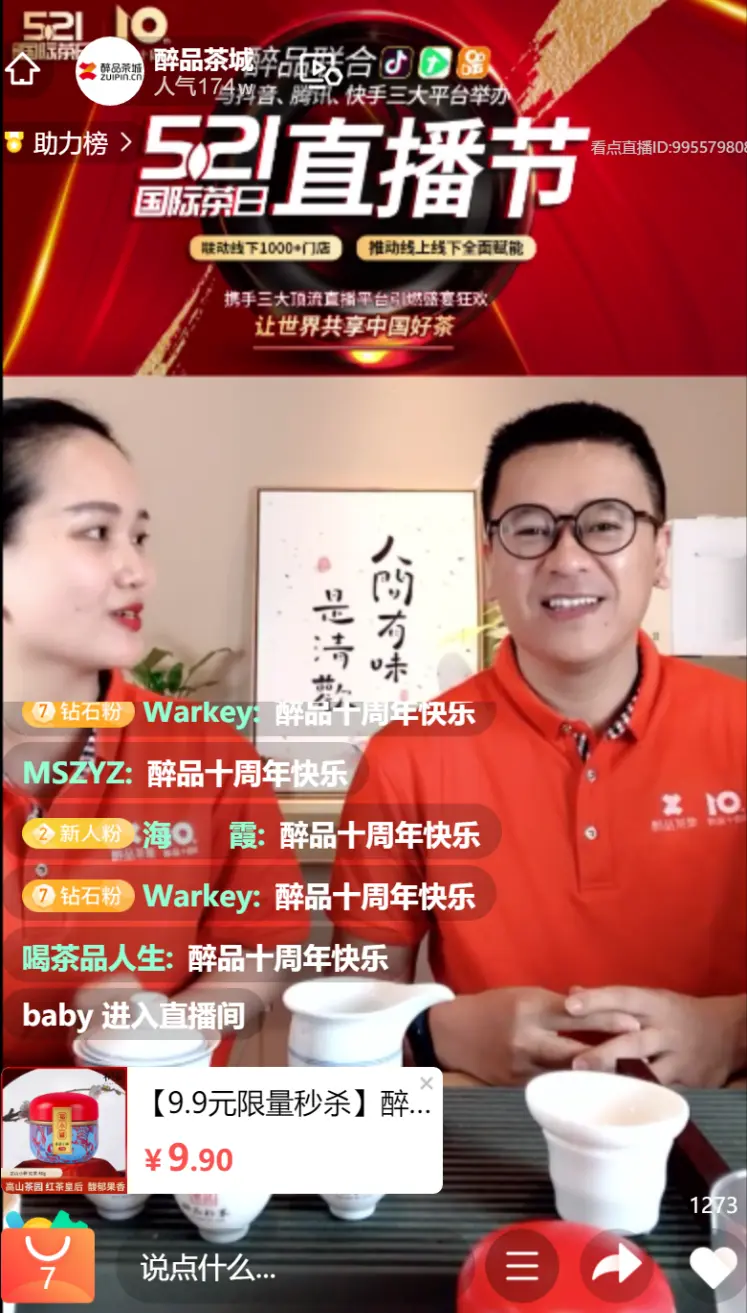Open the 醉品茶城 streamer profile
The width and height of the screenshot is (747, 1313).
tap(109, 71)
